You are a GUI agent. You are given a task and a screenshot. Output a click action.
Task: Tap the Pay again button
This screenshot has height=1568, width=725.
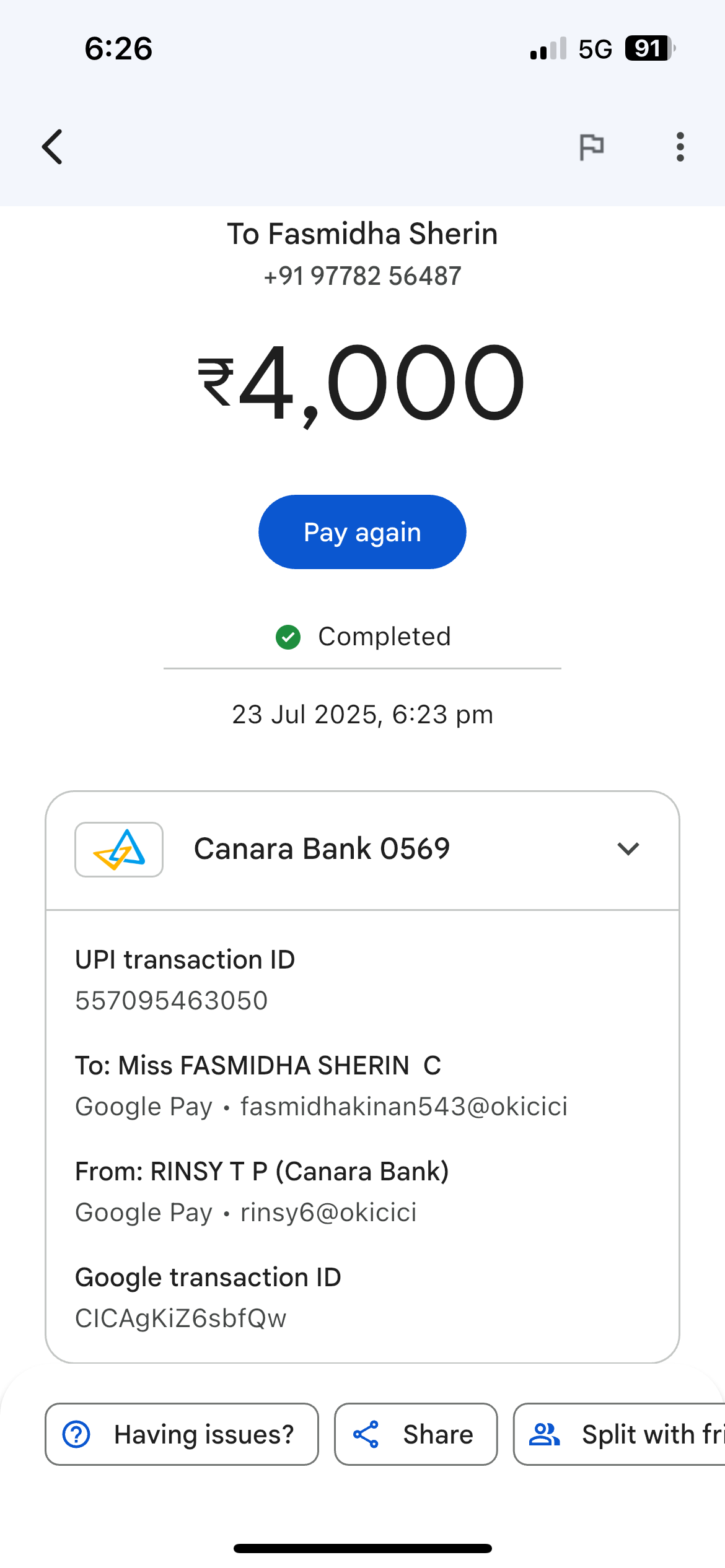click(362, 532)
